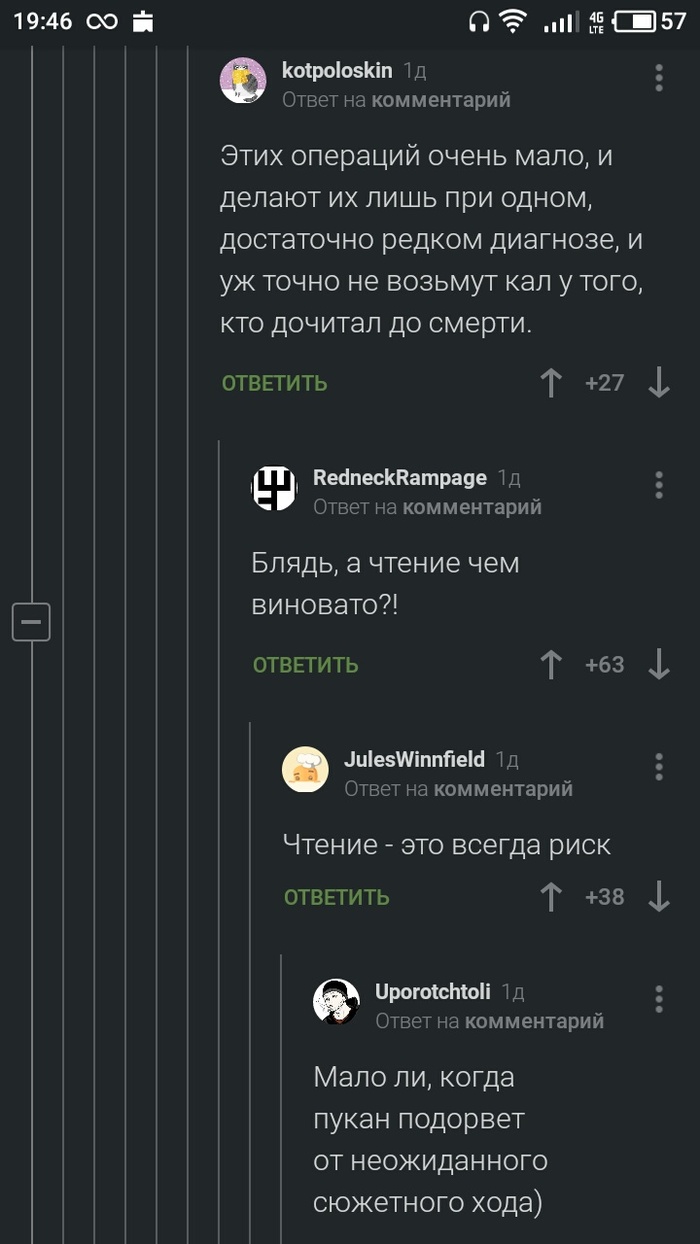Open the kotpoloskin profile avatar
This screenshot has height=1244, width=700.
pyautogui.click(x=243, y=81)
